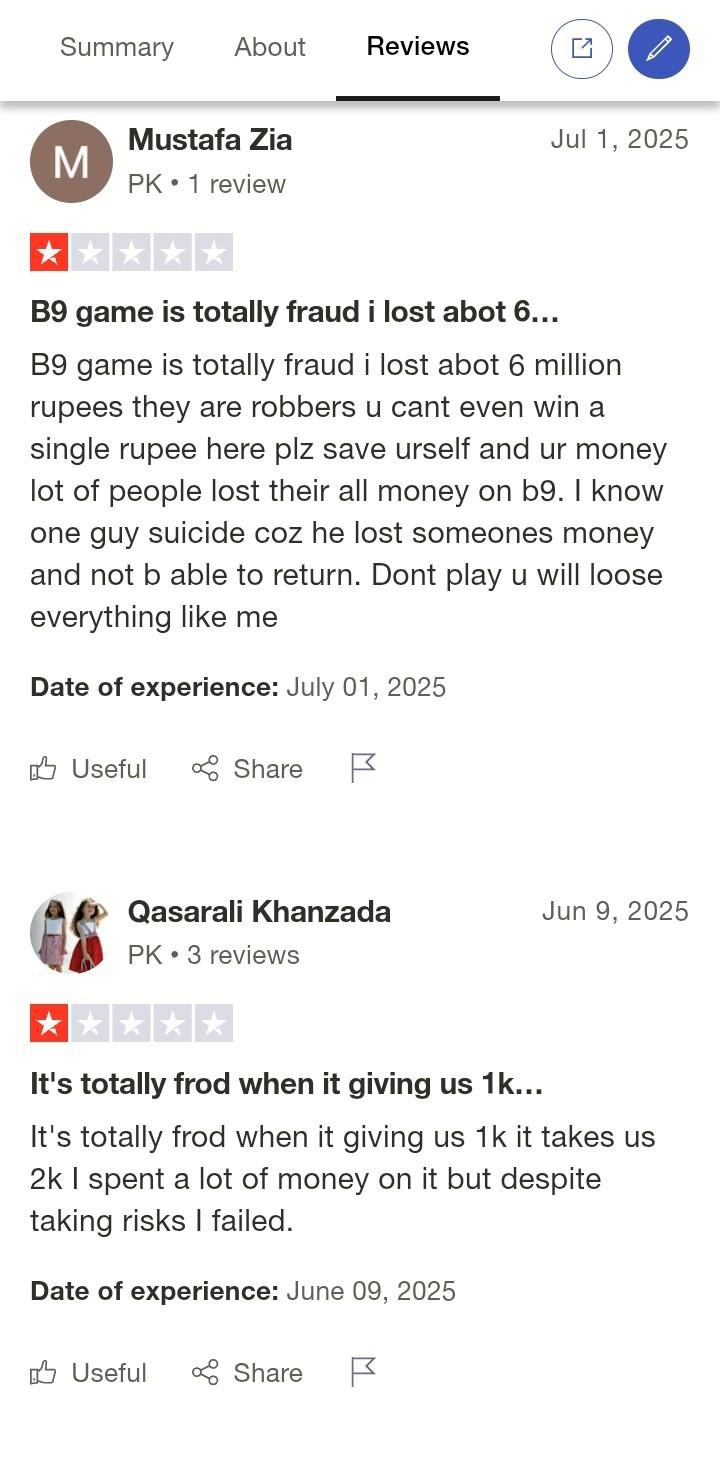Open review titled "It's totally frod"
Screen dimensions: 720x1457
click(286, 1083)
